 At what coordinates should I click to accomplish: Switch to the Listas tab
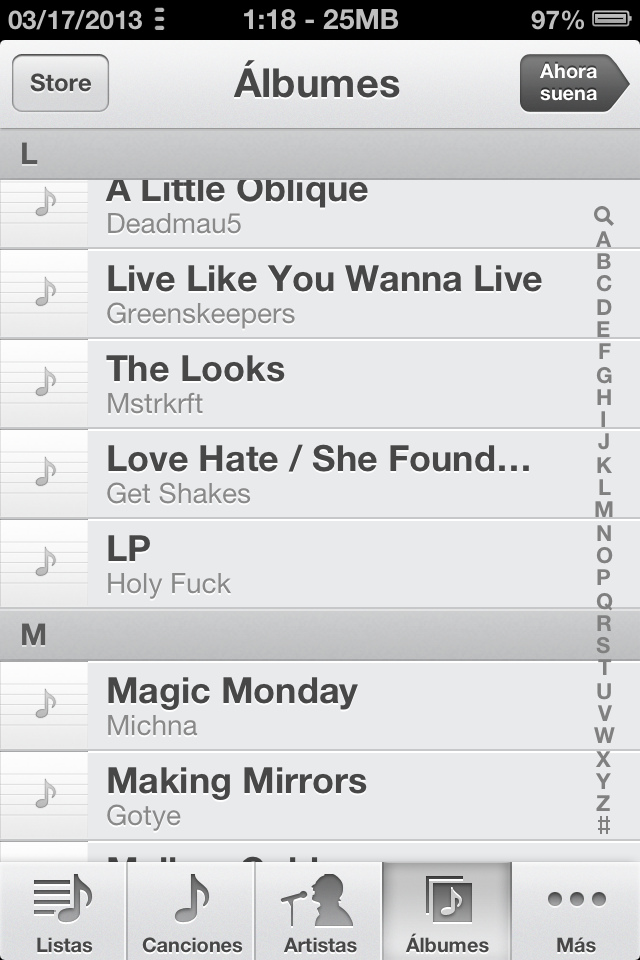[x=64, y=912]
